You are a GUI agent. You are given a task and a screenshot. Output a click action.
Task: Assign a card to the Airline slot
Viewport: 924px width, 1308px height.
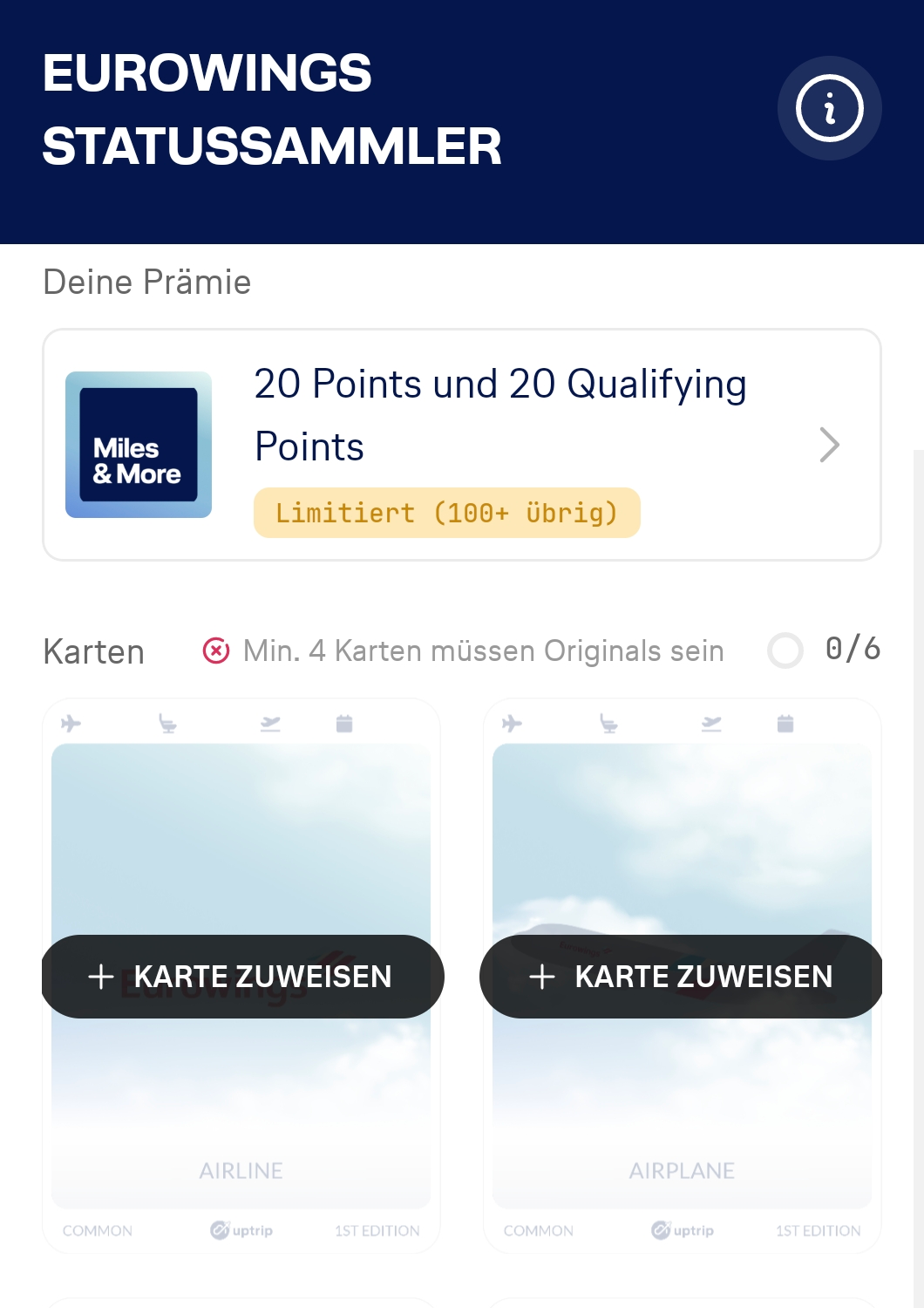242,976
